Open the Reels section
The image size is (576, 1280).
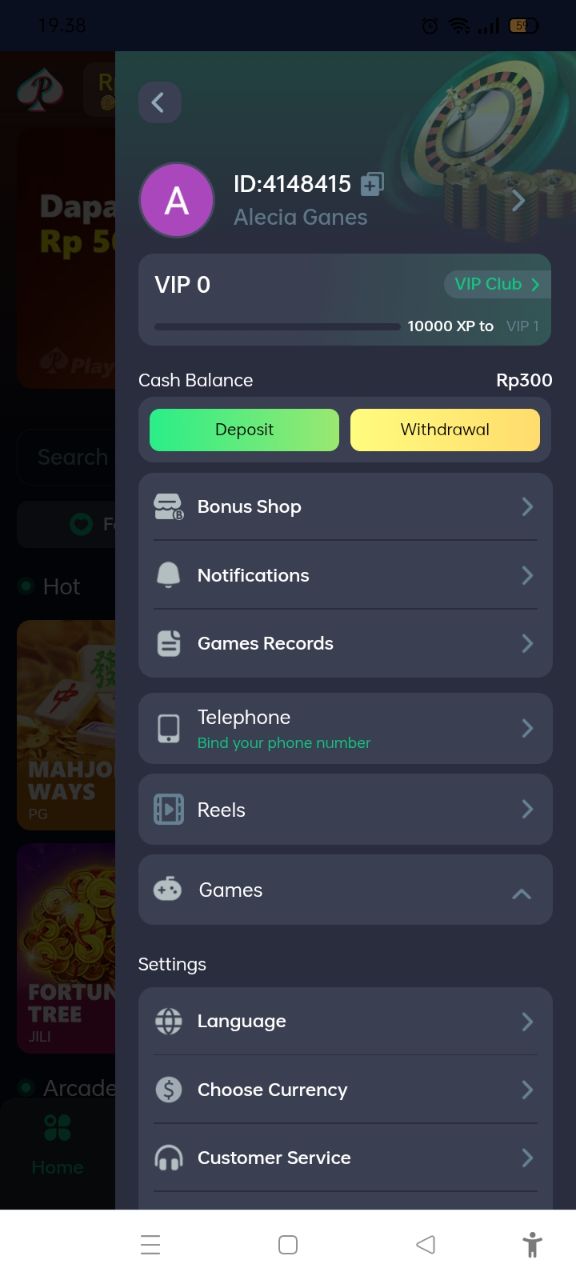click(345, 809)
